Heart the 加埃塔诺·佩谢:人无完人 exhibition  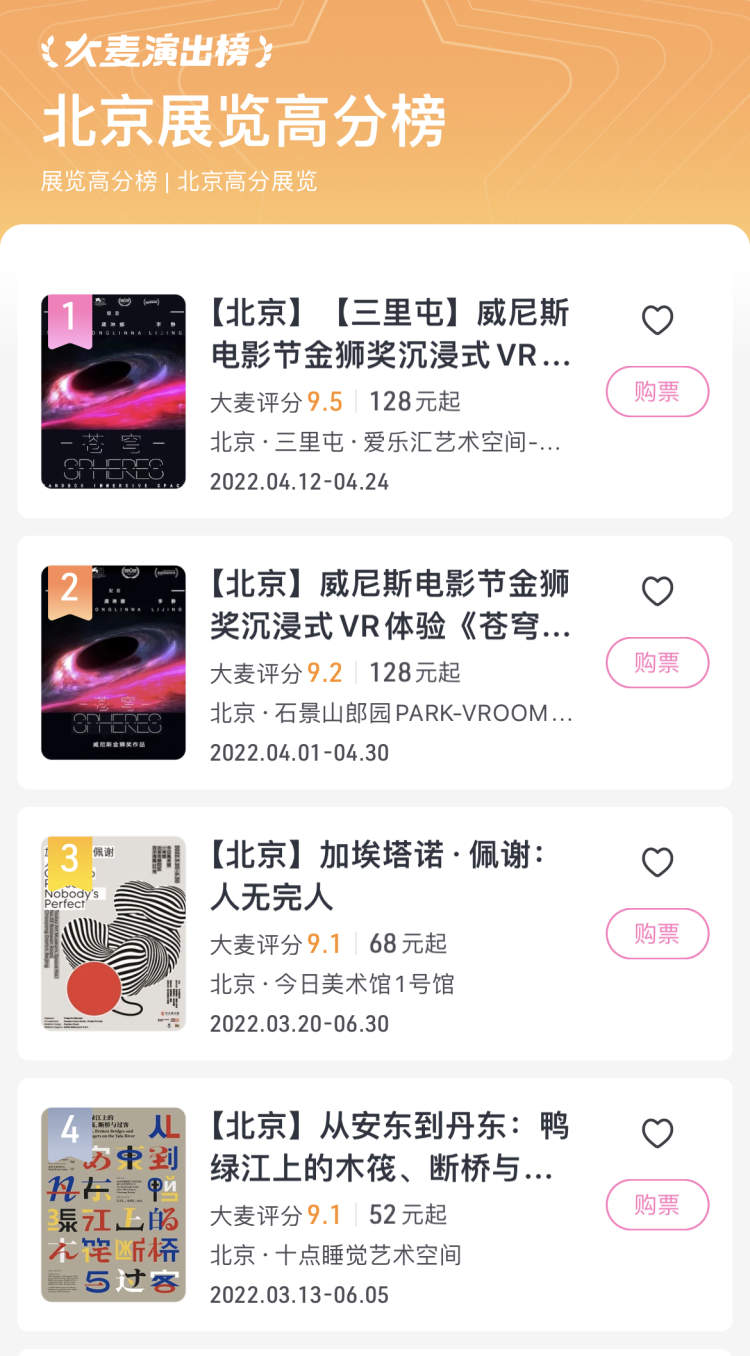[x=657, y=863]
